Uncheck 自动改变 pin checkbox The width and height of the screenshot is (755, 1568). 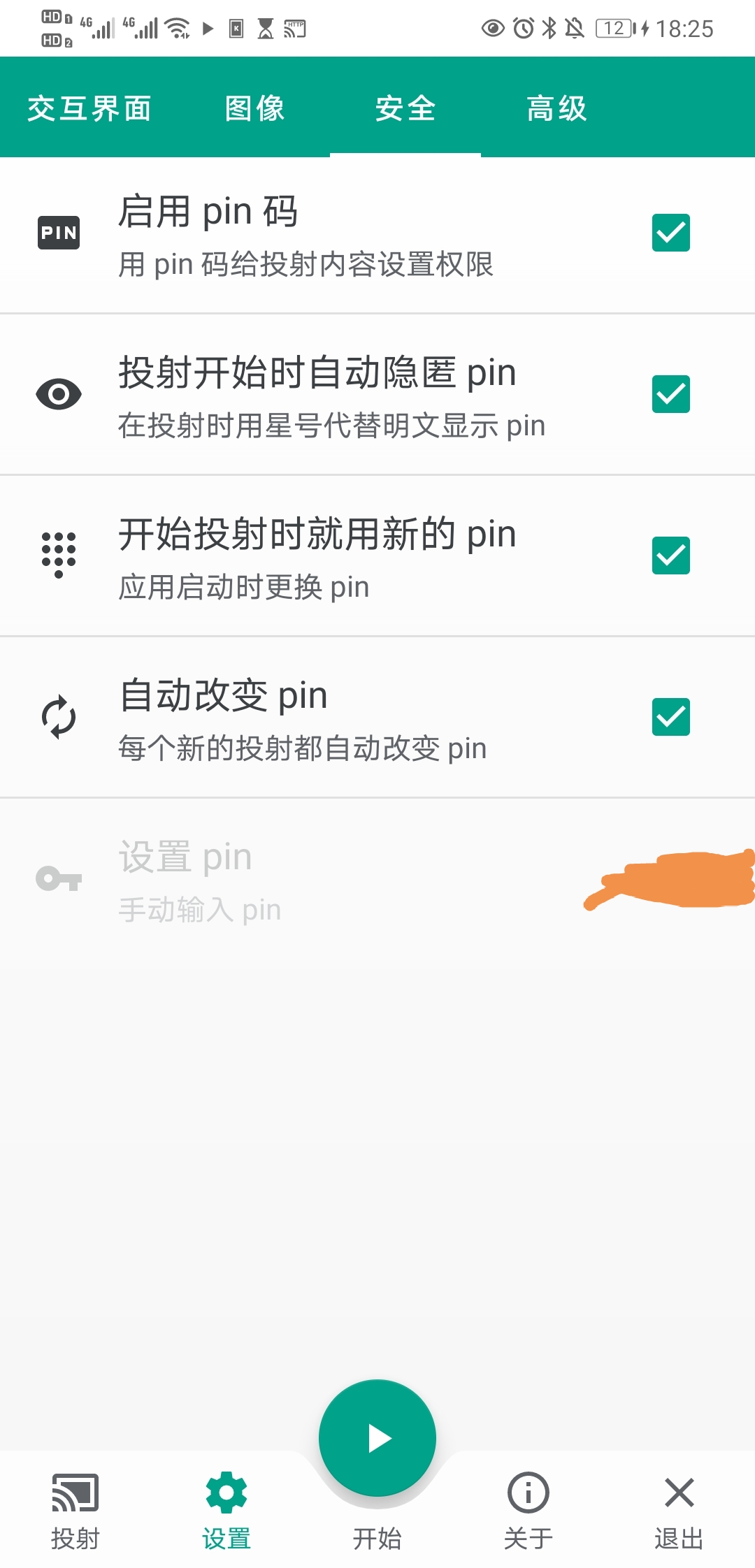670,717
